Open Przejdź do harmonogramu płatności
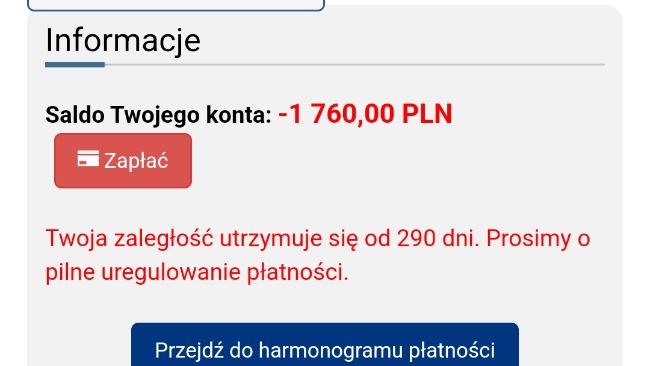Viewport: 650px width, 366px height. pyautogui.click(x=325, y=345)
